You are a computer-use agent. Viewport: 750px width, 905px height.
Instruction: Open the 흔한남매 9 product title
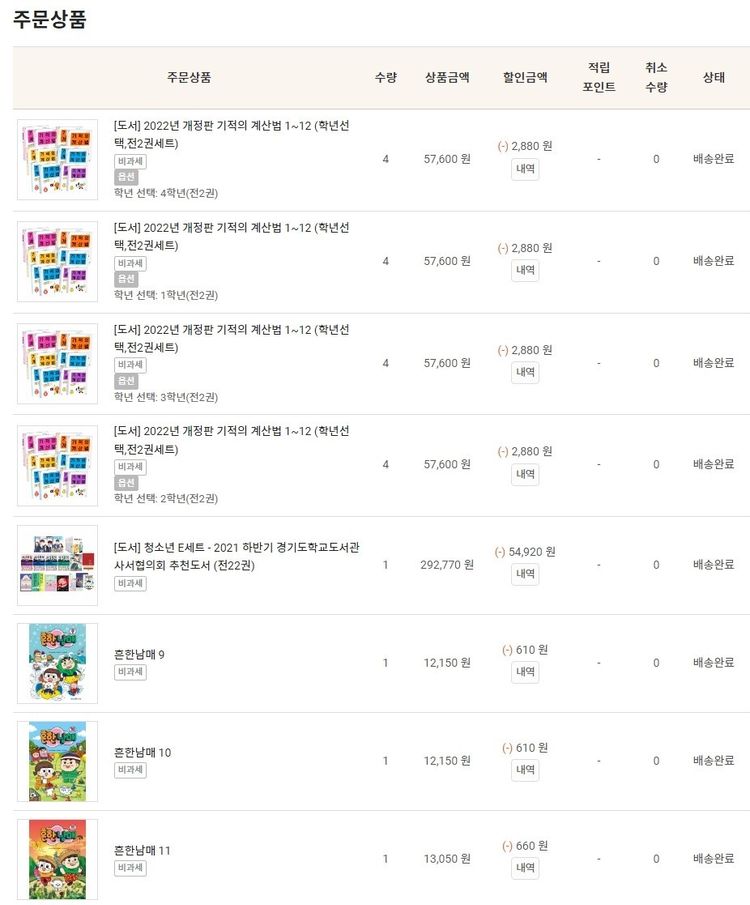140,654
